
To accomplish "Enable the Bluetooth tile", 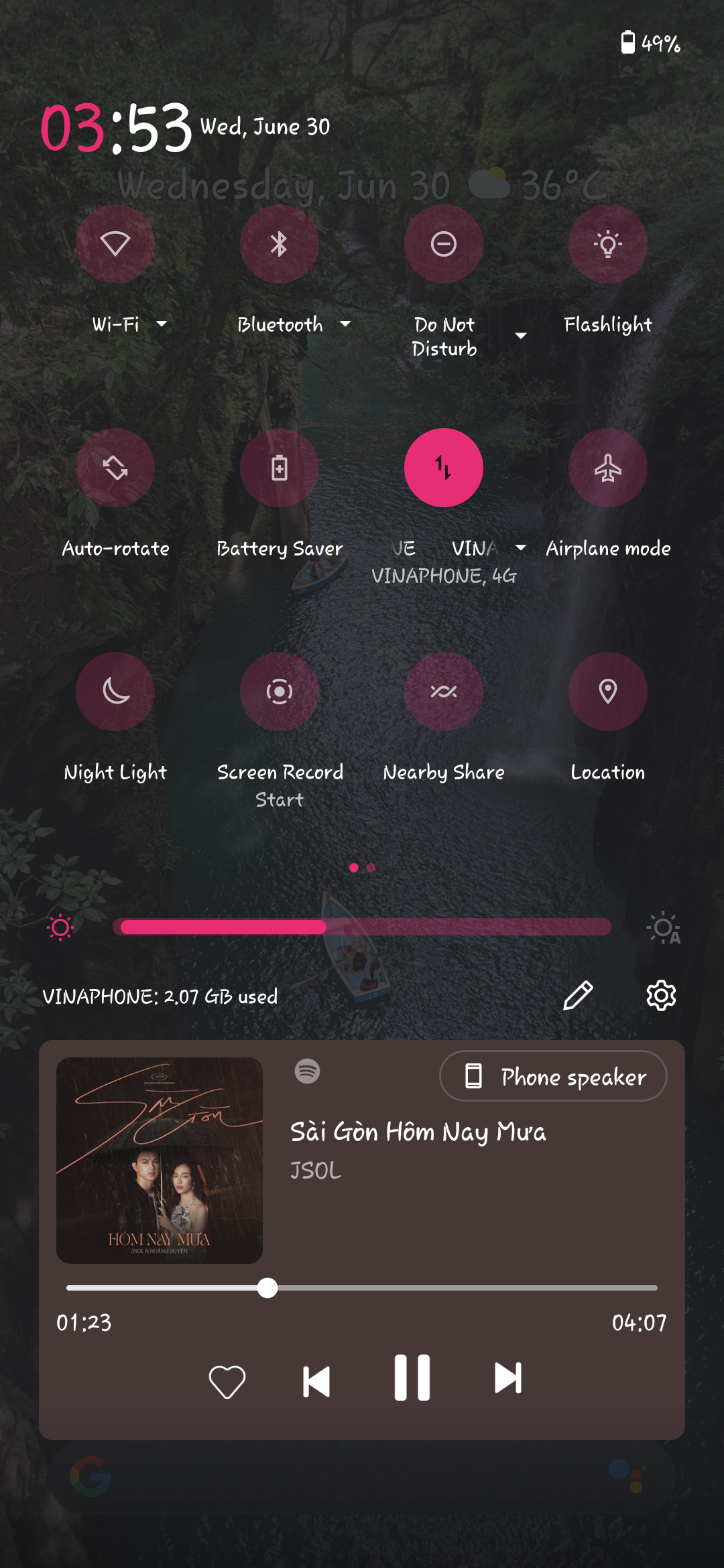I will 280,244.
